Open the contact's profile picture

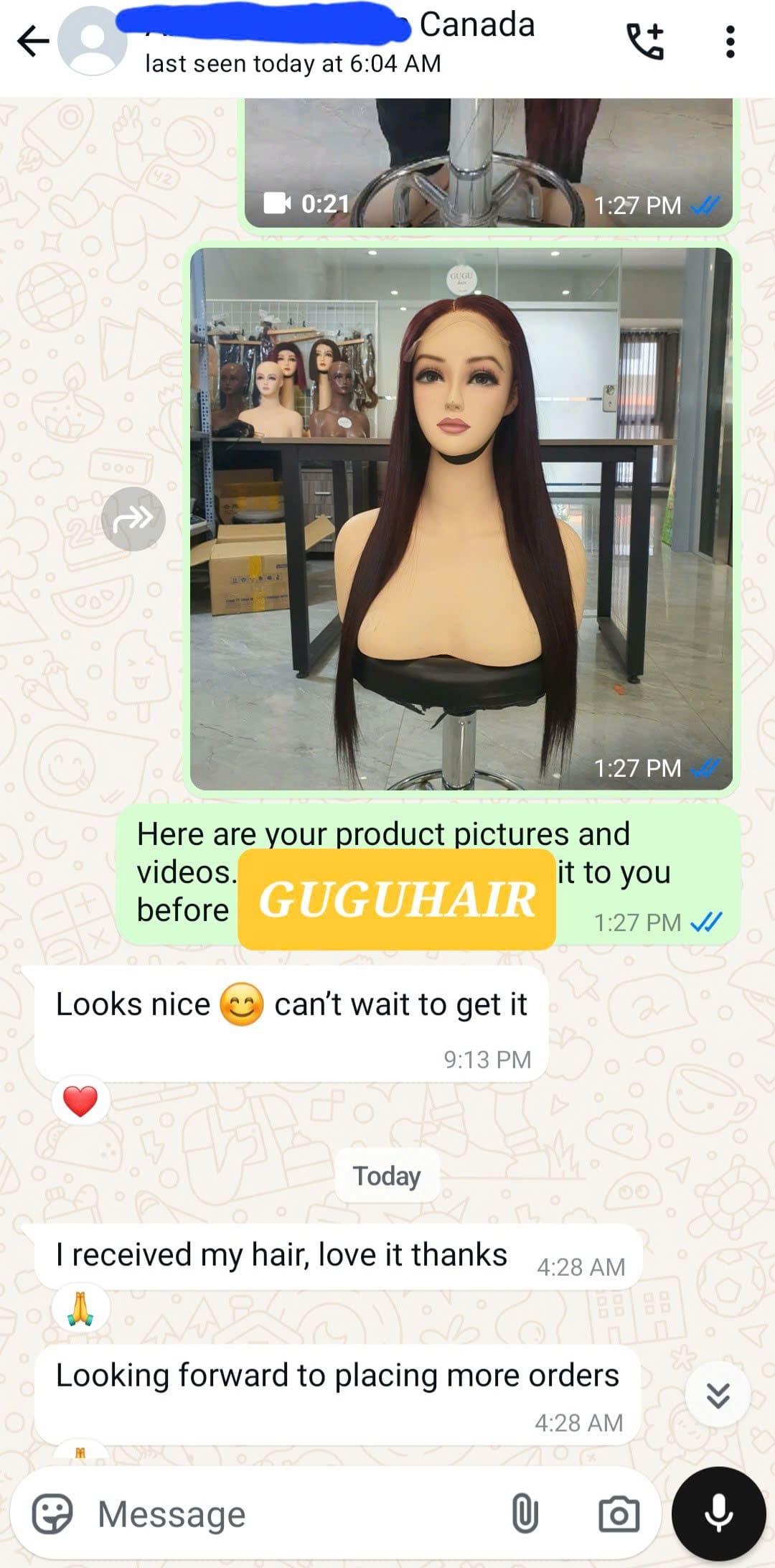coord(93,41)
